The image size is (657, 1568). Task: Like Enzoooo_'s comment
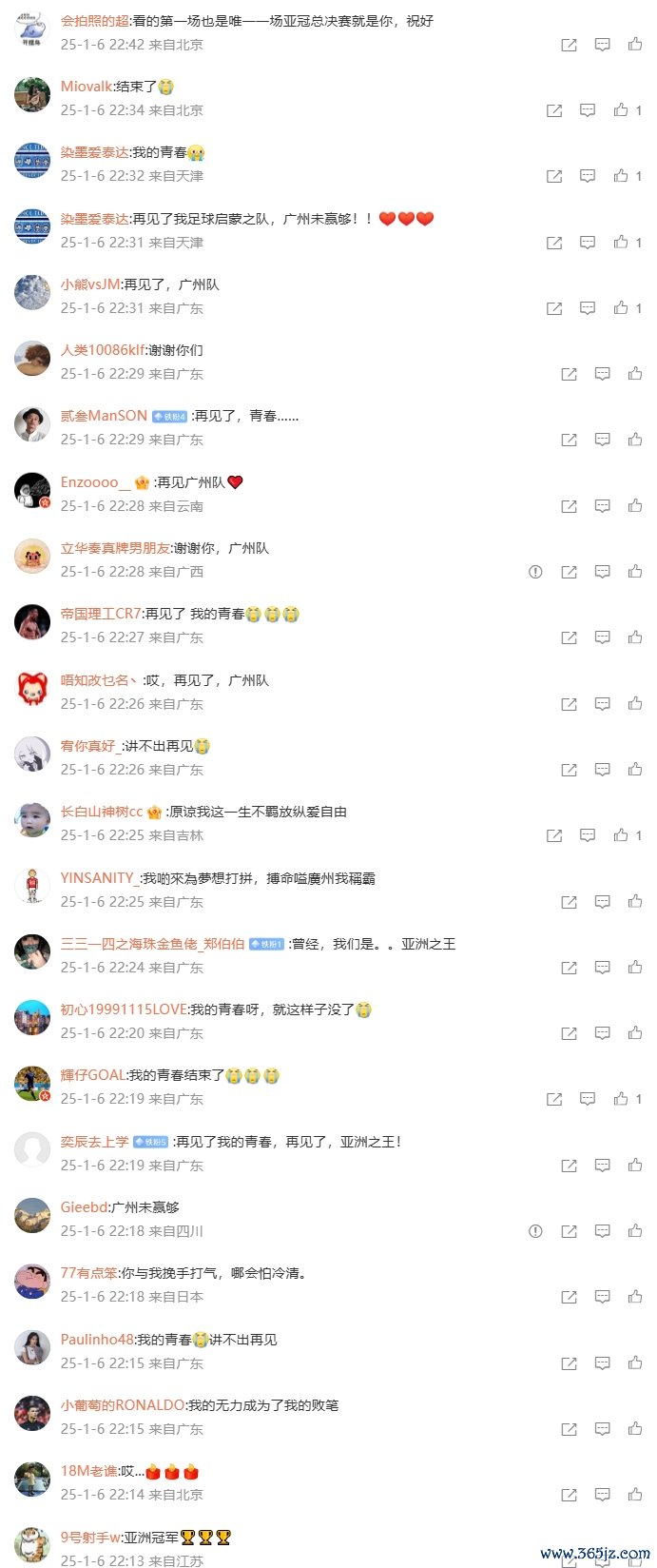pyautogui.click(x=635, y=506)
